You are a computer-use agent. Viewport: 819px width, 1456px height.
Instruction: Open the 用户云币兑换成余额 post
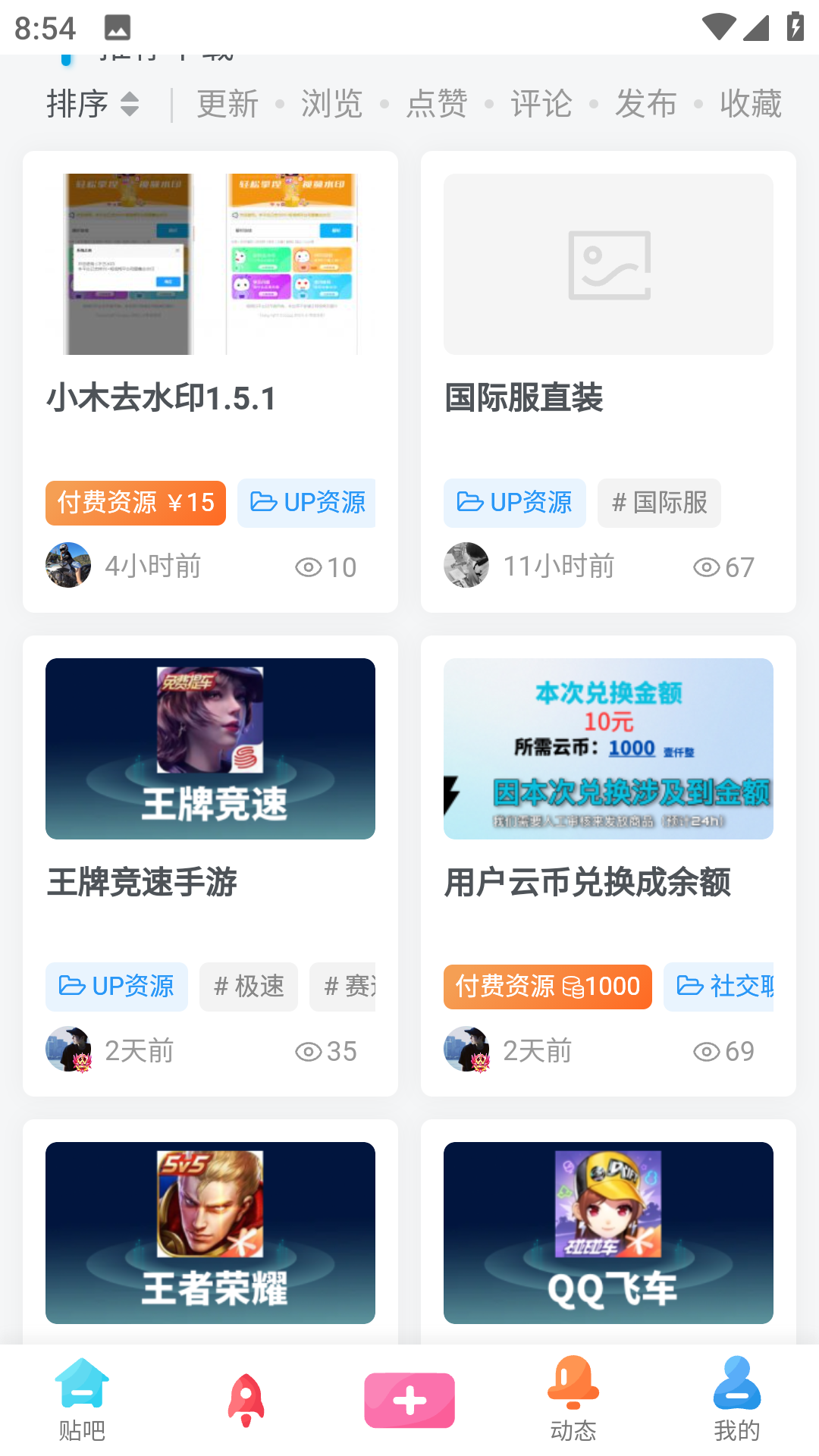[x=587, y=883]
